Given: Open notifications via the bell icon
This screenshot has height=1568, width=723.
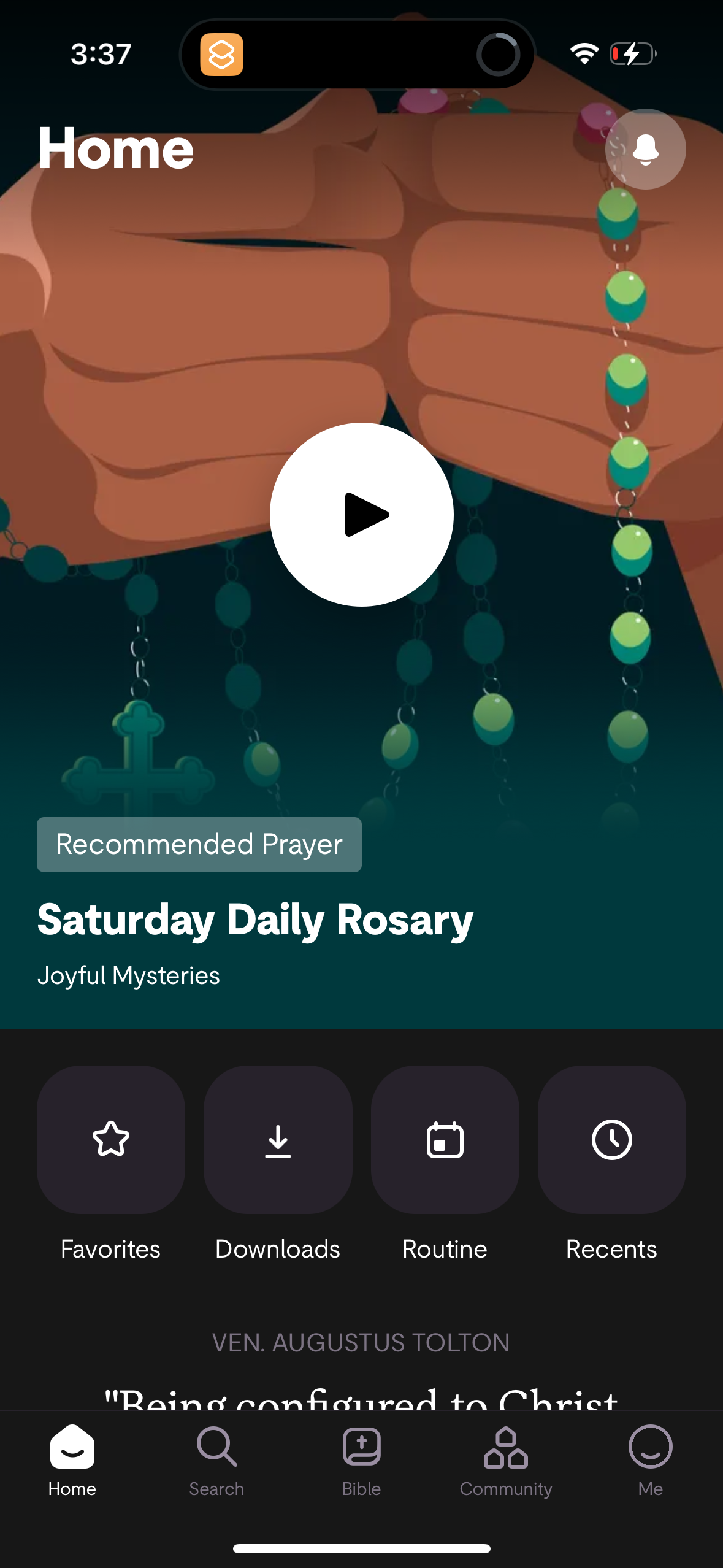Looking at the screenshot, I should (645, 149).
